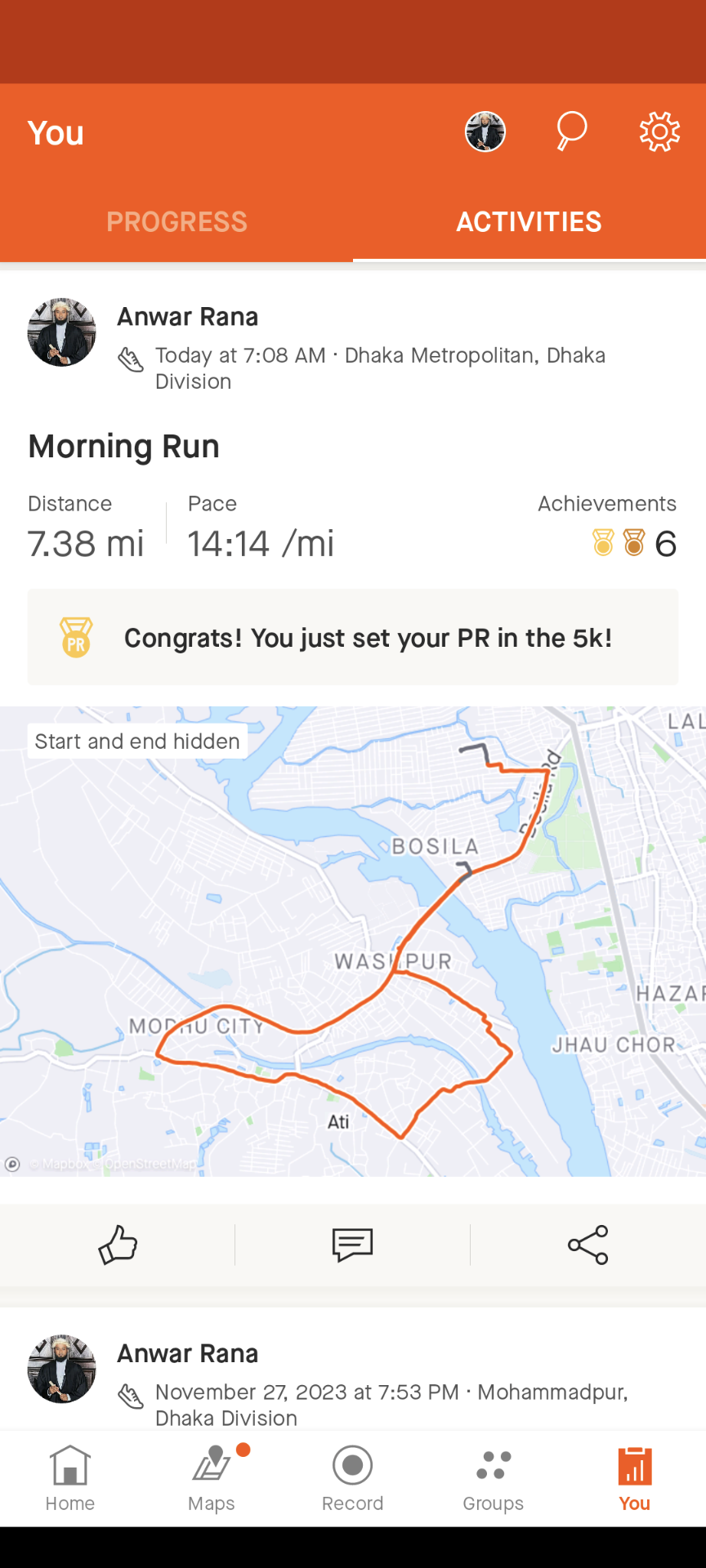
Task: Start recording from the Record tab
Action: tap(353, 1478)
